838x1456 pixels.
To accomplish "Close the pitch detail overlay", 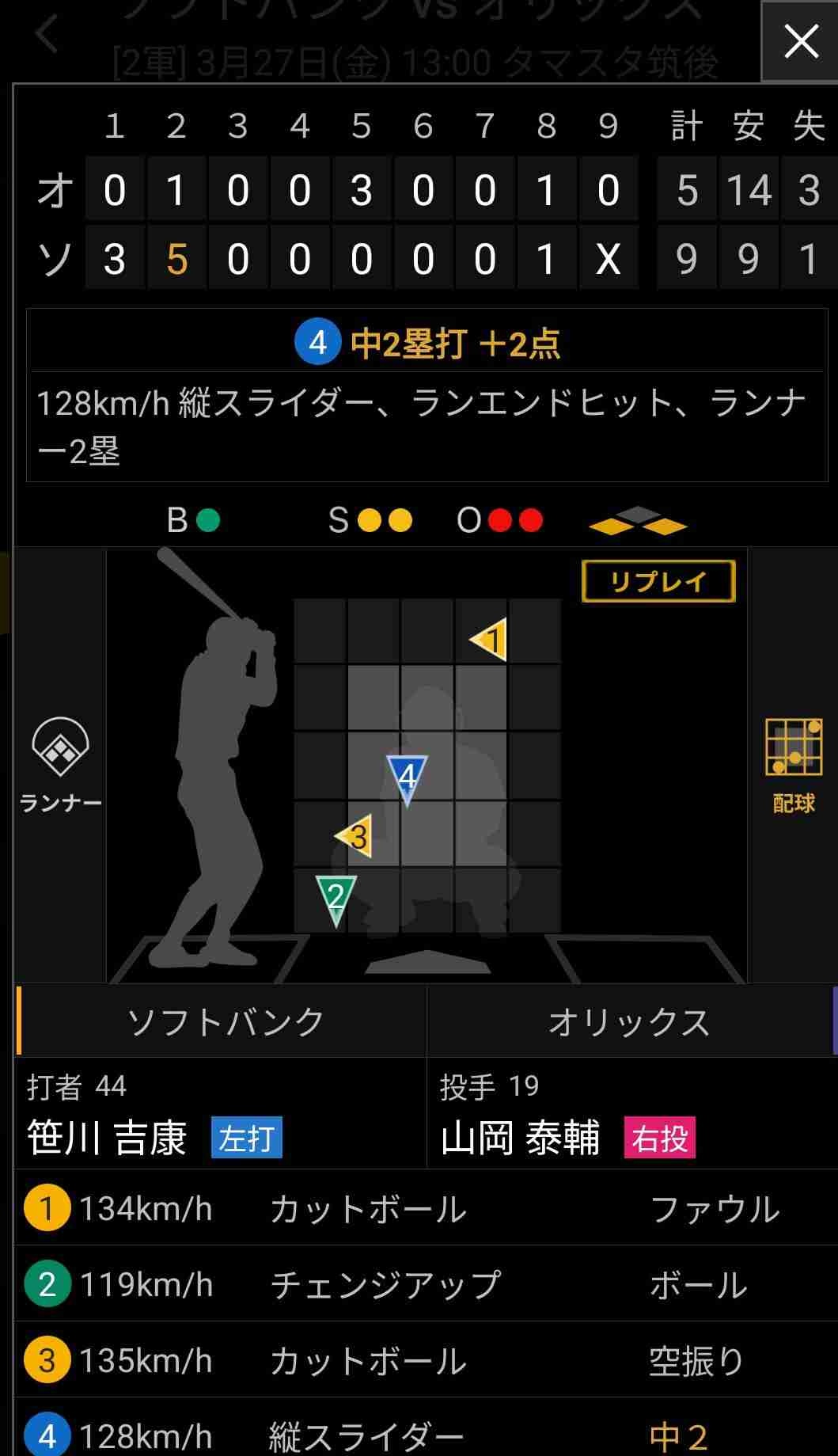I will coord(800,40).
